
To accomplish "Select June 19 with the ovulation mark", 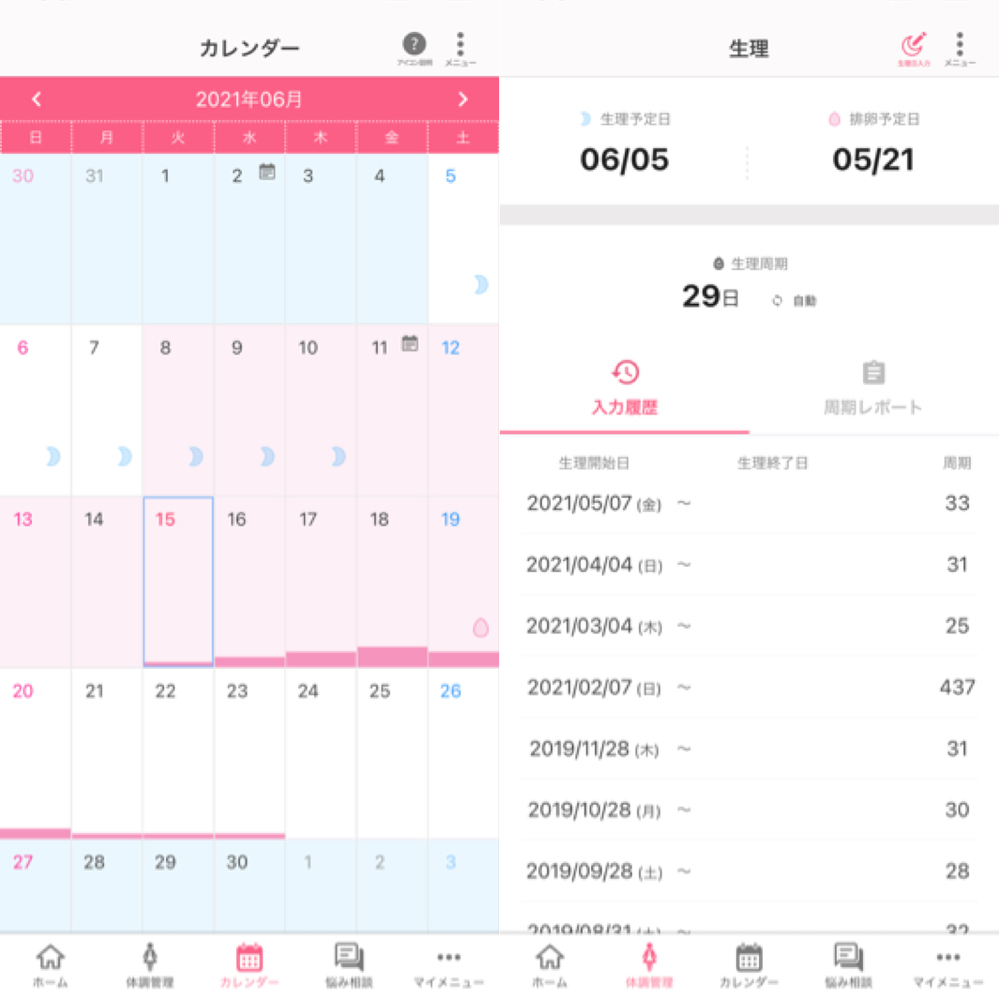I will (463, 580).
